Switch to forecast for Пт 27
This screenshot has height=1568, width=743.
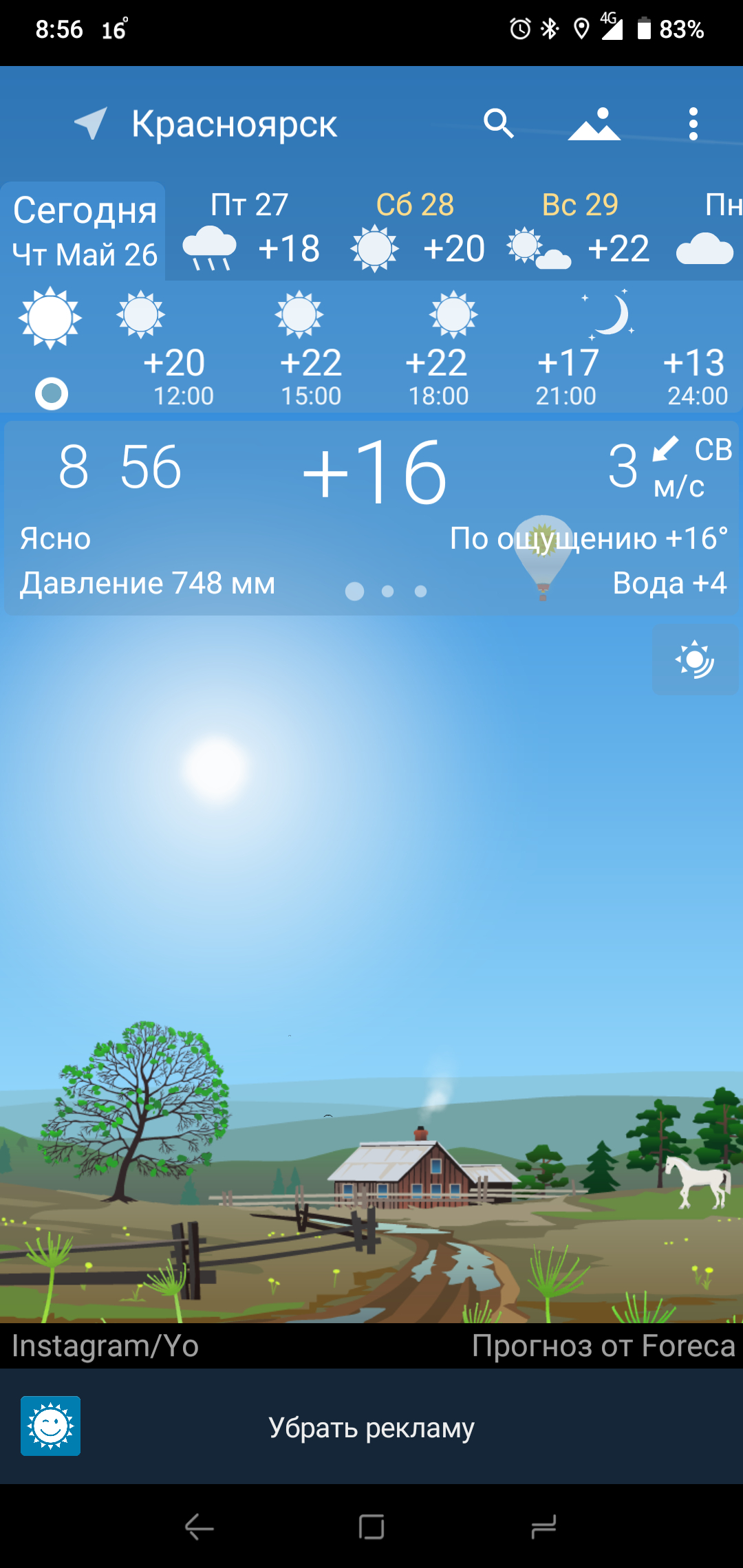coord(249,231)
